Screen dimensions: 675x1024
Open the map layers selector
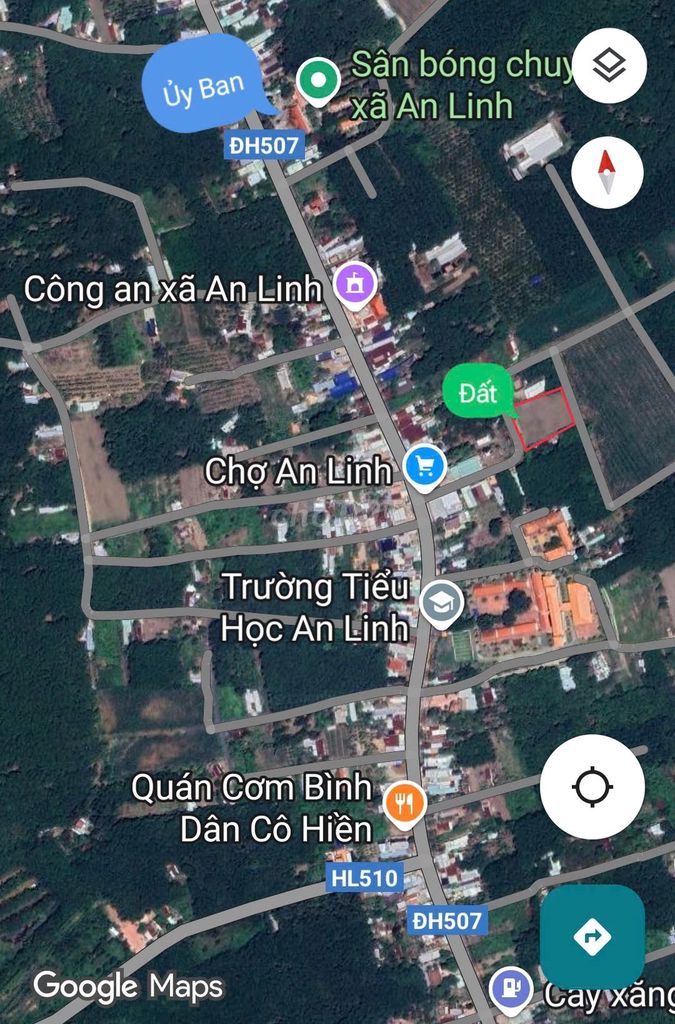(x=609, y=66)
